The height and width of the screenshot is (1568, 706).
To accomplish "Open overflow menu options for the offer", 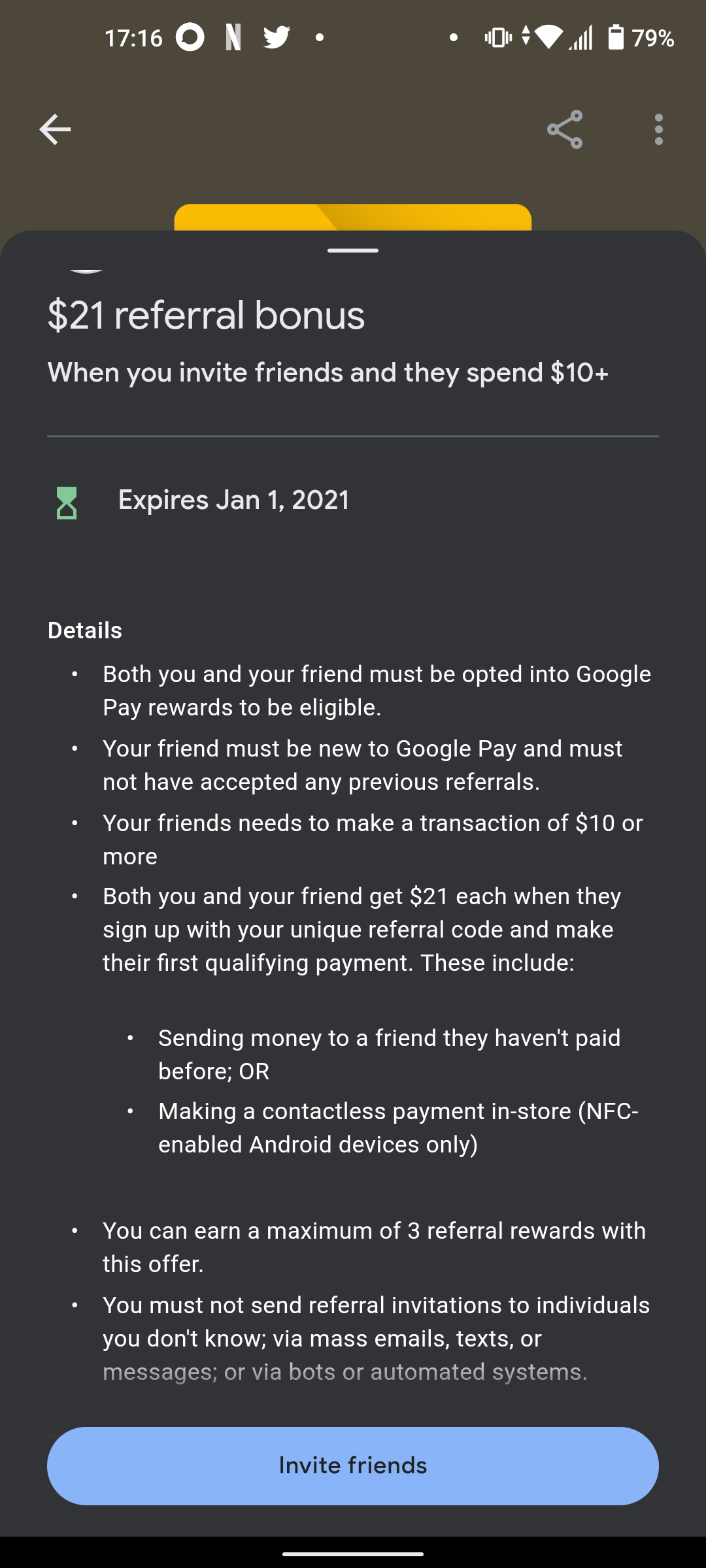I will [659, 129].
